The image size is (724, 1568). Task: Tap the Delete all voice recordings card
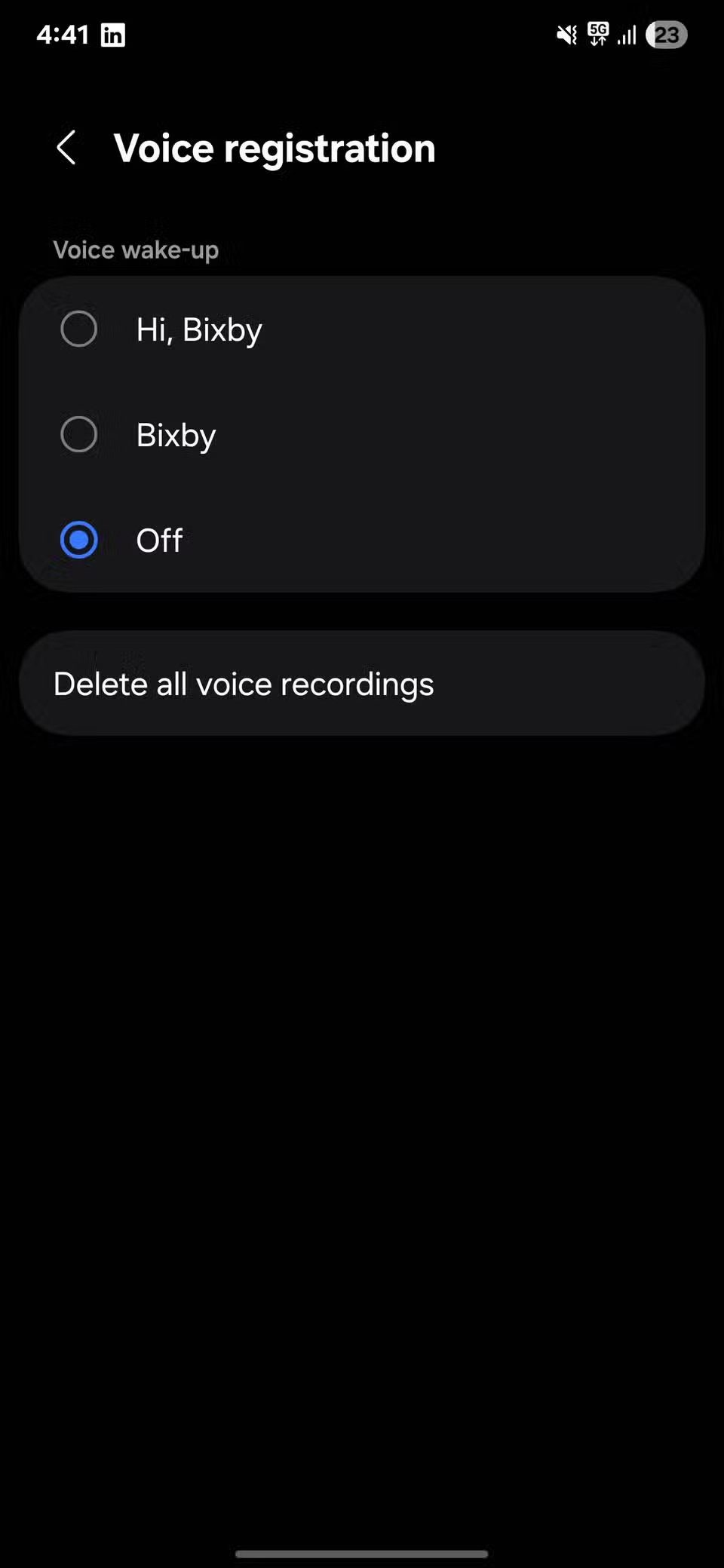tap(362, 683)
